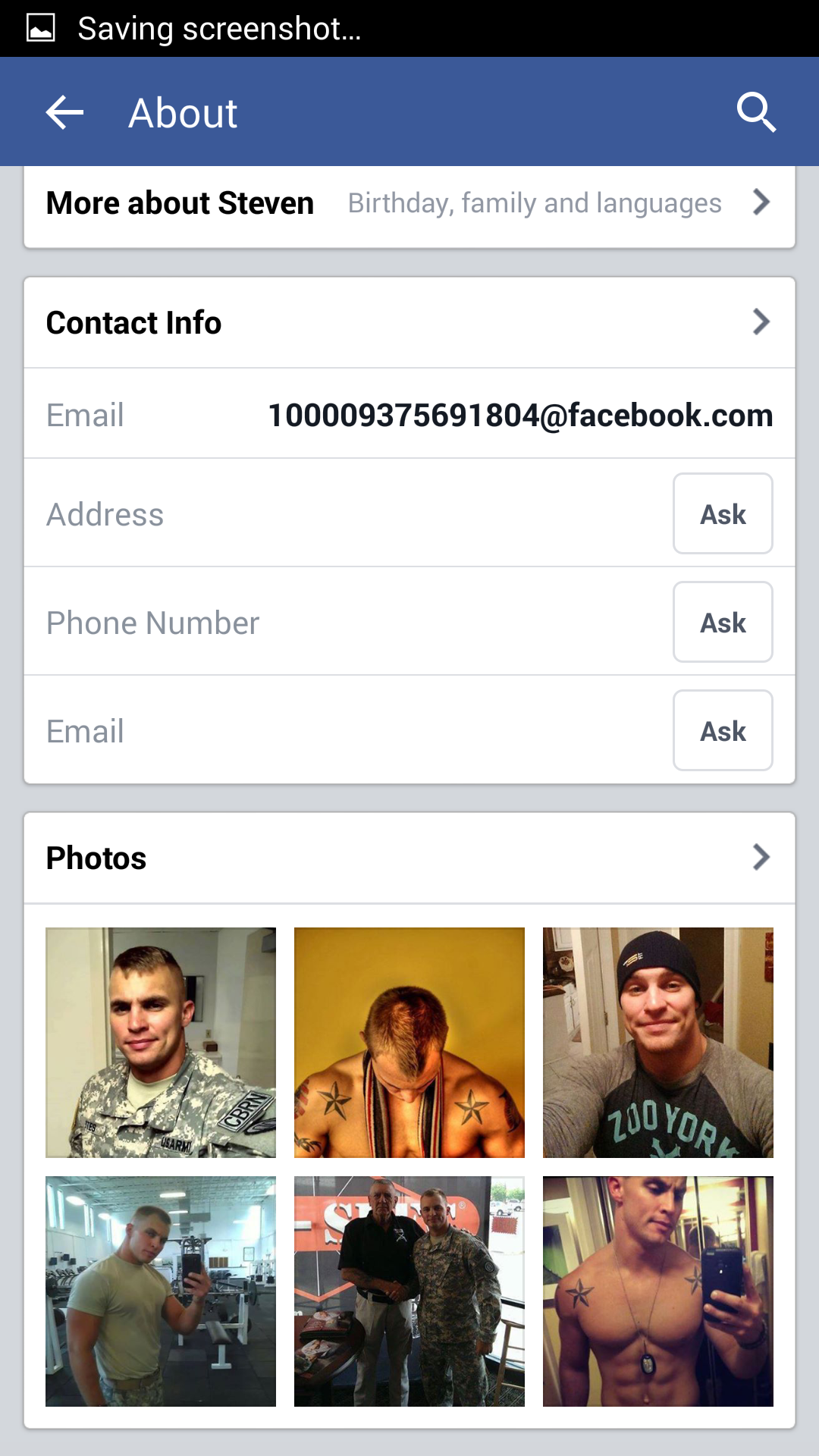Tap Ask next to the empty Email row
Viewport: 819px width, 1456px height.
(722, 731)
